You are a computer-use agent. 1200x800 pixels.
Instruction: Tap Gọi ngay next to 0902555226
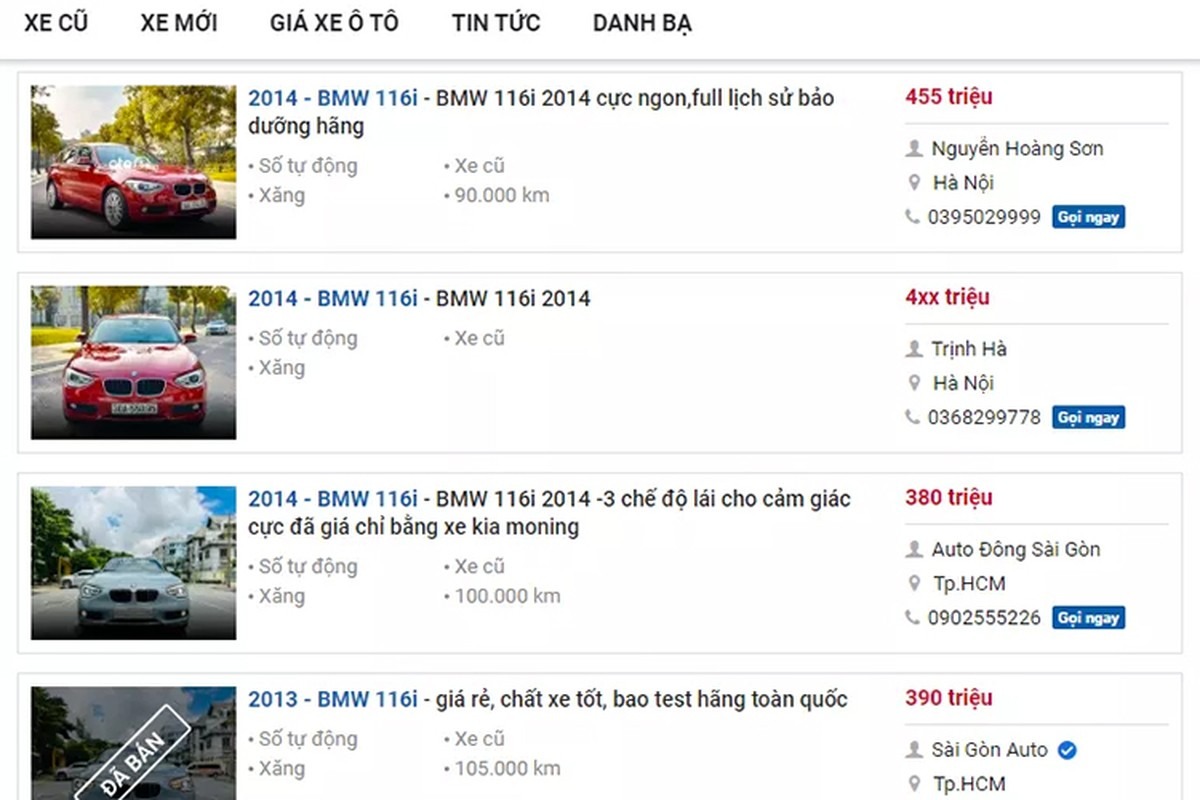[1088, 618]
